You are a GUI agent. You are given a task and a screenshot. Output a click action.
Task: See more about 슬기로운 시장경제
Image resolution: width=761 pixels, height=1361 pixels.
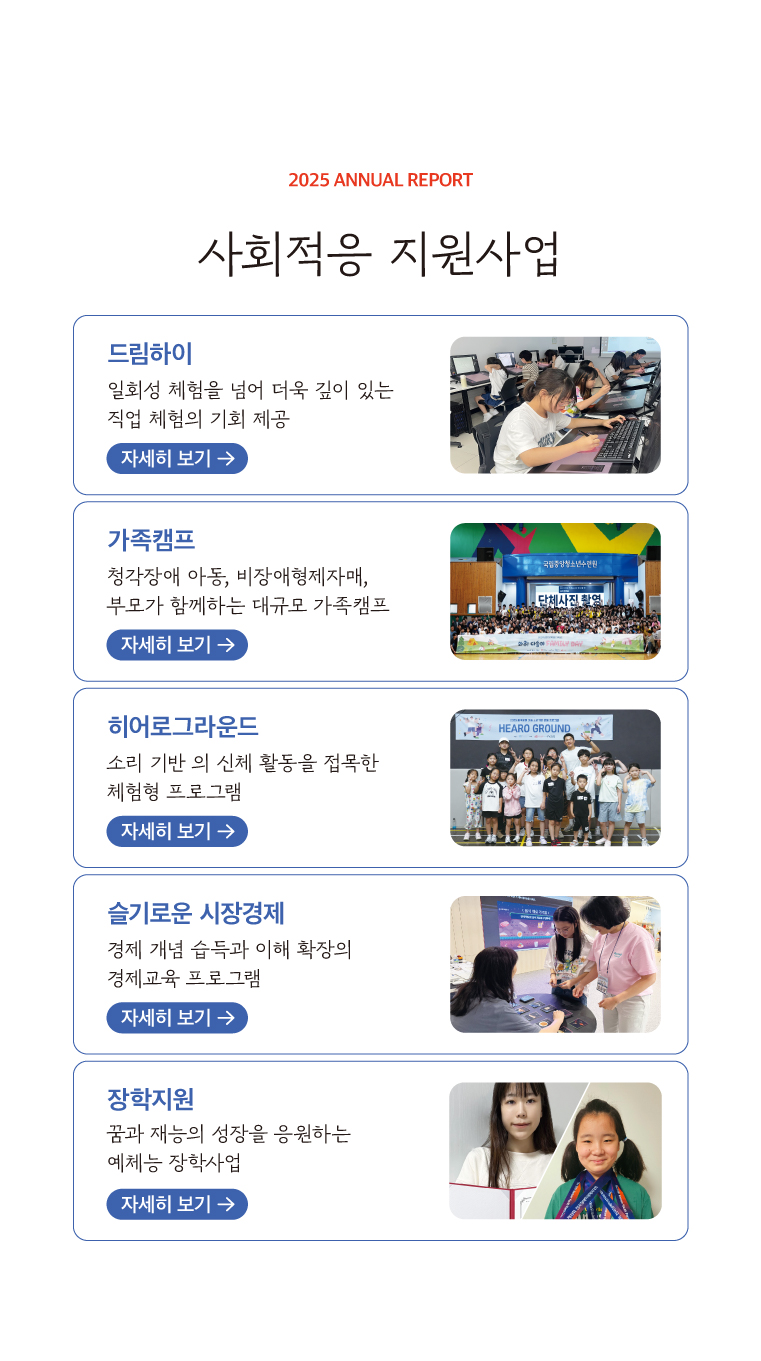pos(177,1018)
